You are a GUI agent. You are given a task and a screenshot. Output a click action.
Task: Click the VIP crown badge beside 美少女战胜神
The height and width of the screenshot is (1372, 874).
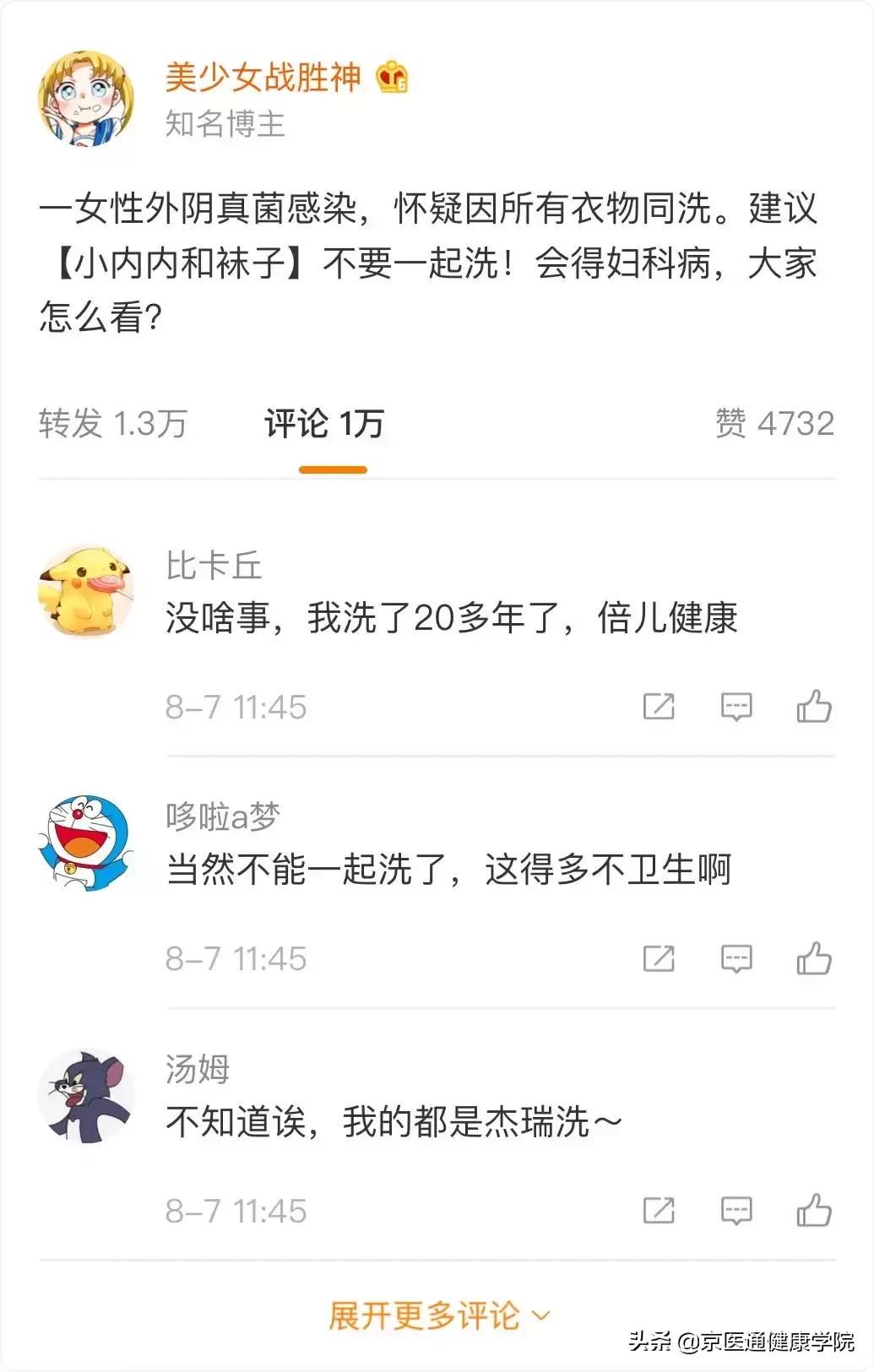[391, 80]
